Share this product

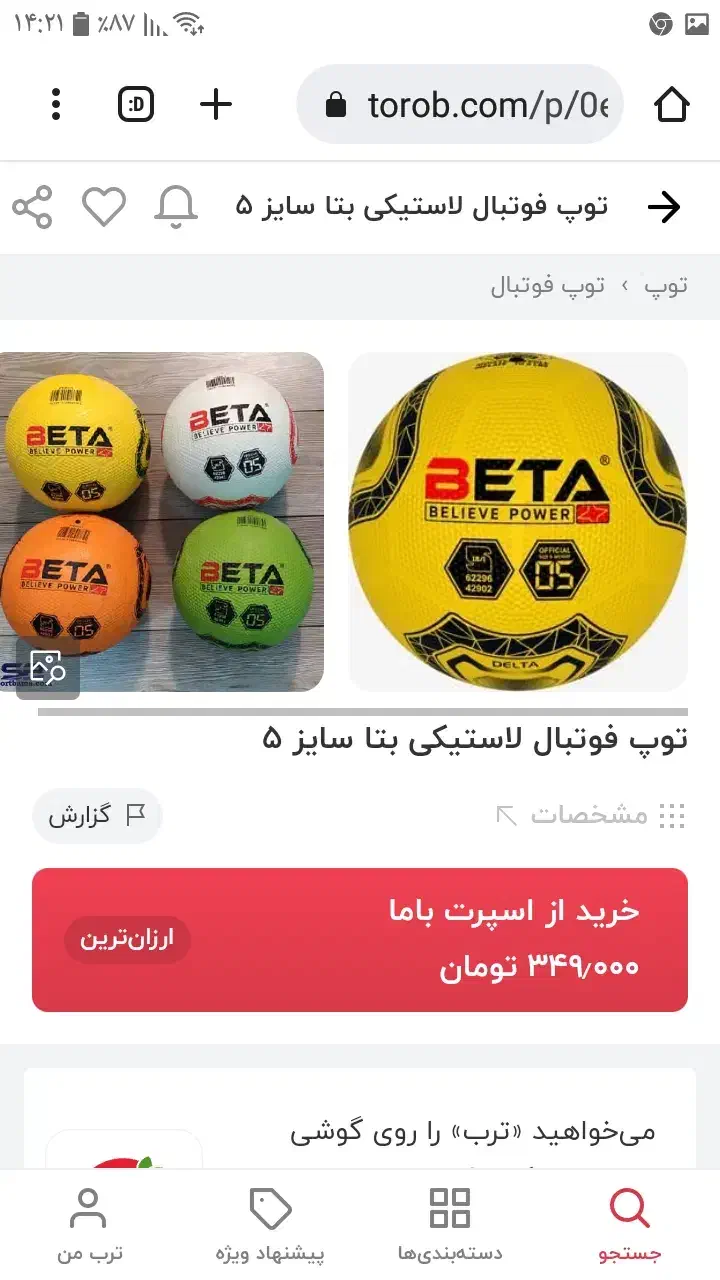click(x=32, y=207)
